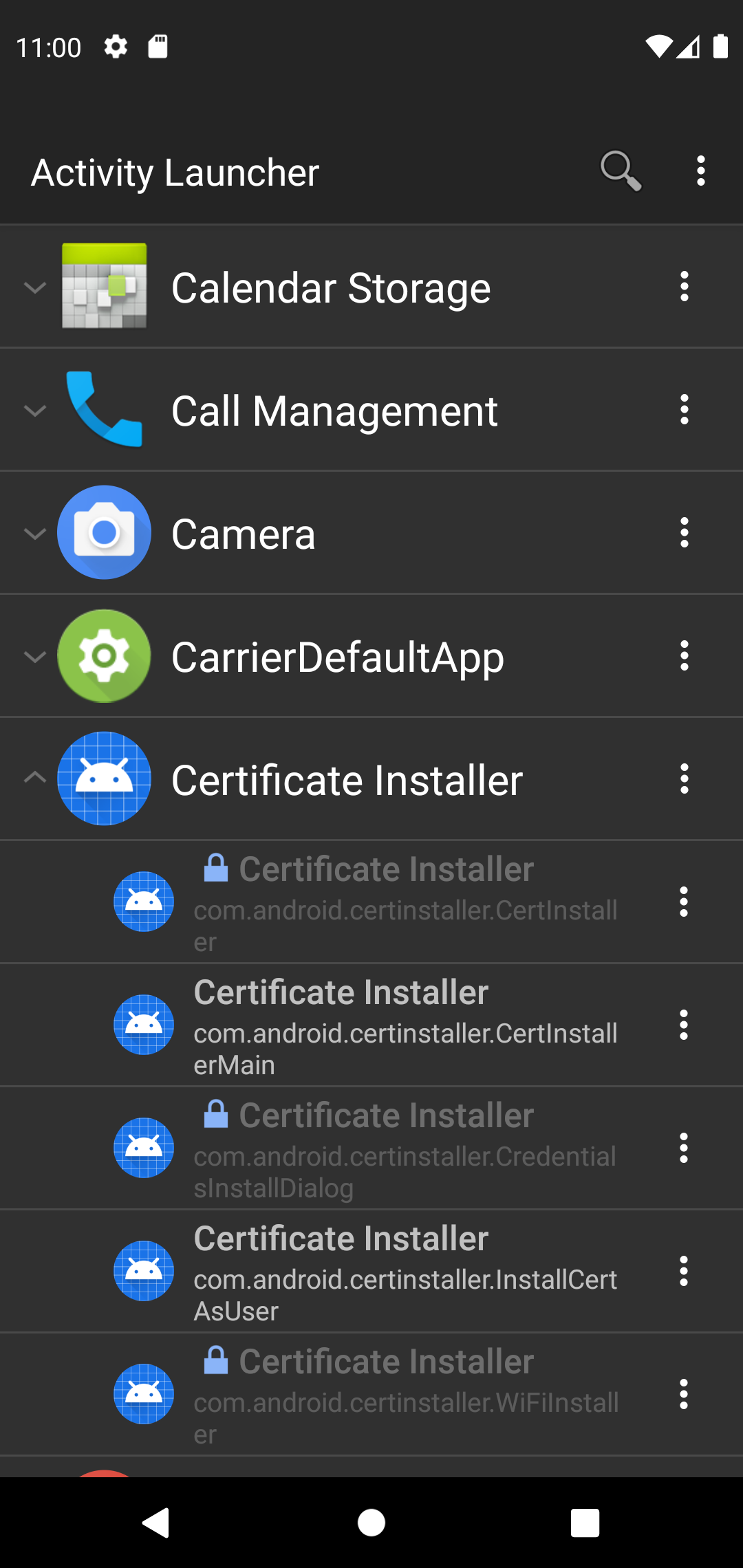Image resolution: width=743 pixels, height=1568 pixels.
Task: Open the CertInstaller activity options menu
Action: click(x=685, y=902)
